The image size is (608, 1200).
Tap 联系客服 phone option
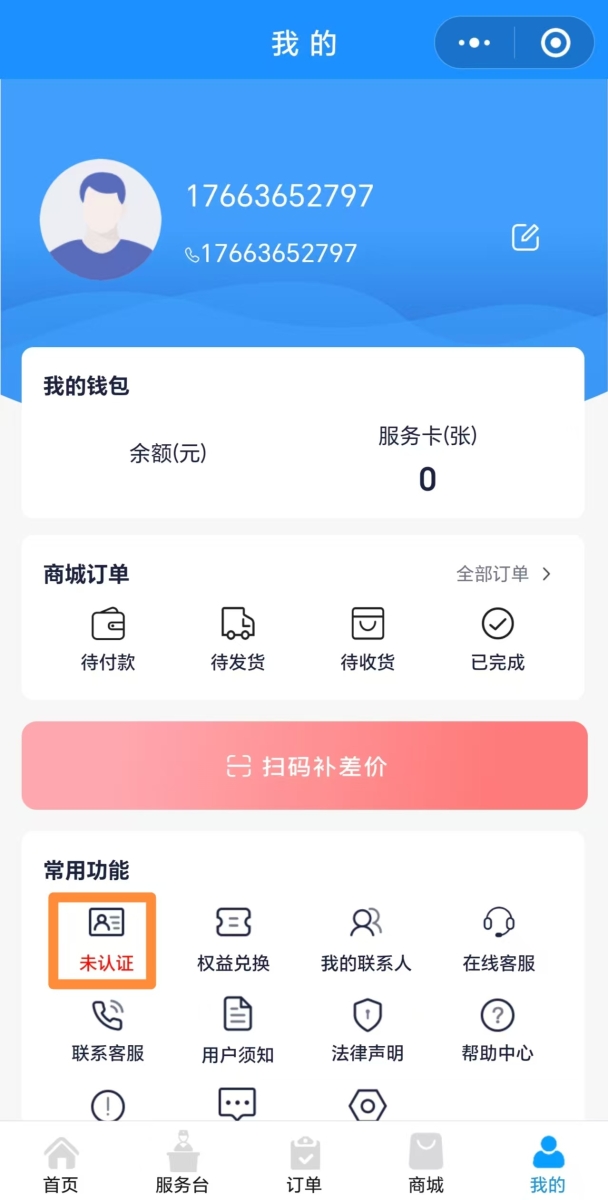click(x=107, y=1030)
